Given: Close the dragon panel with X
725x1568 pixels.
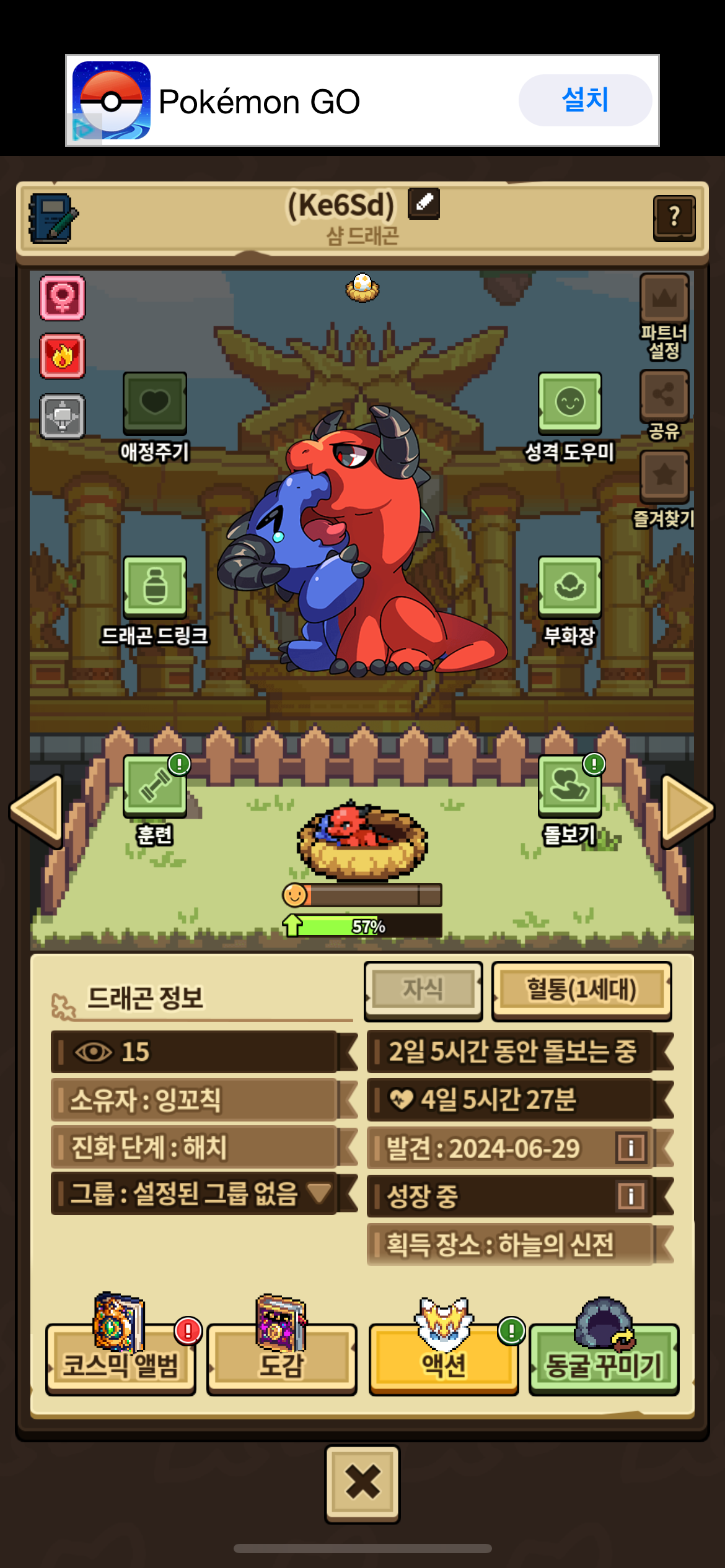Looking at the screenshot, I should point(362,1483).
